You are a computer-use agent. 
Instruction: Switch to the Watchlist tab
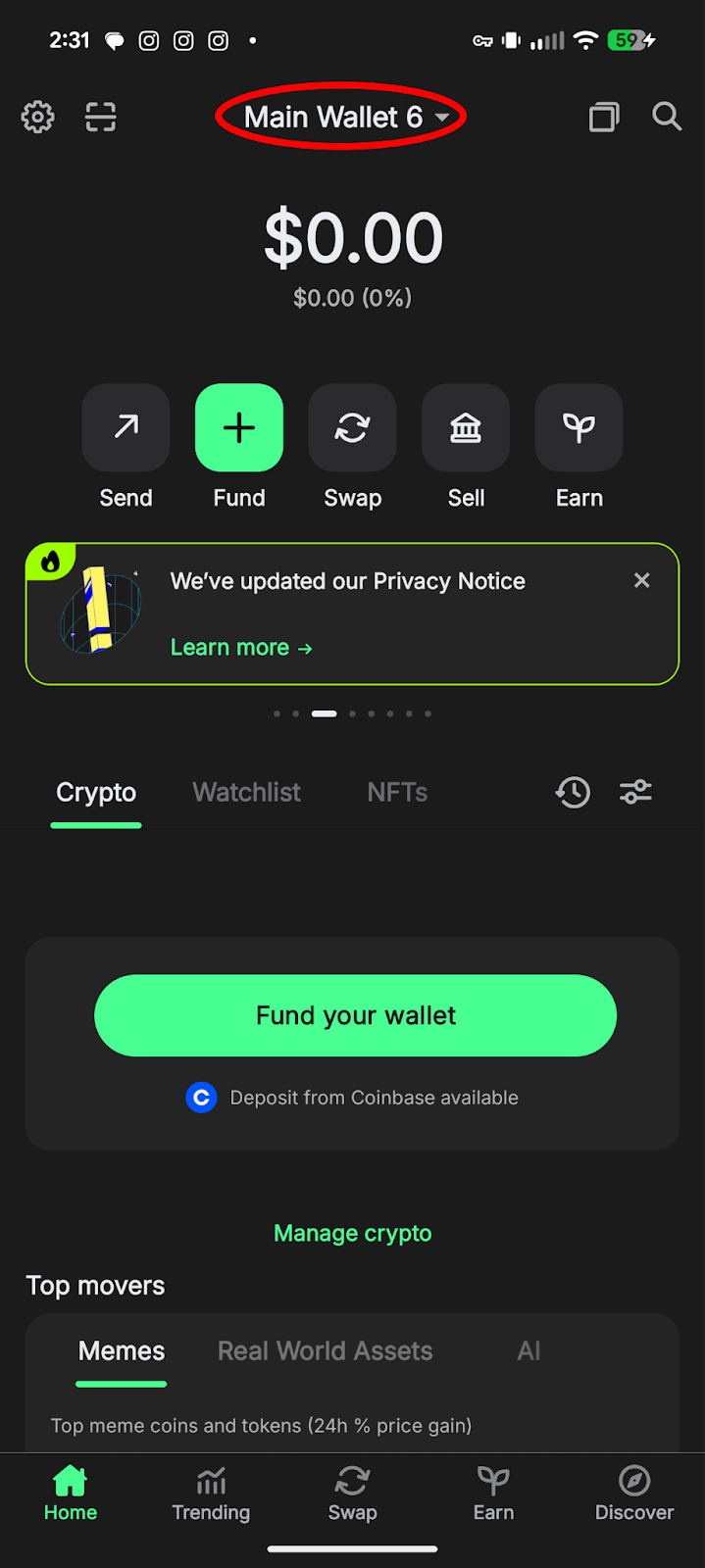(246, 792)
